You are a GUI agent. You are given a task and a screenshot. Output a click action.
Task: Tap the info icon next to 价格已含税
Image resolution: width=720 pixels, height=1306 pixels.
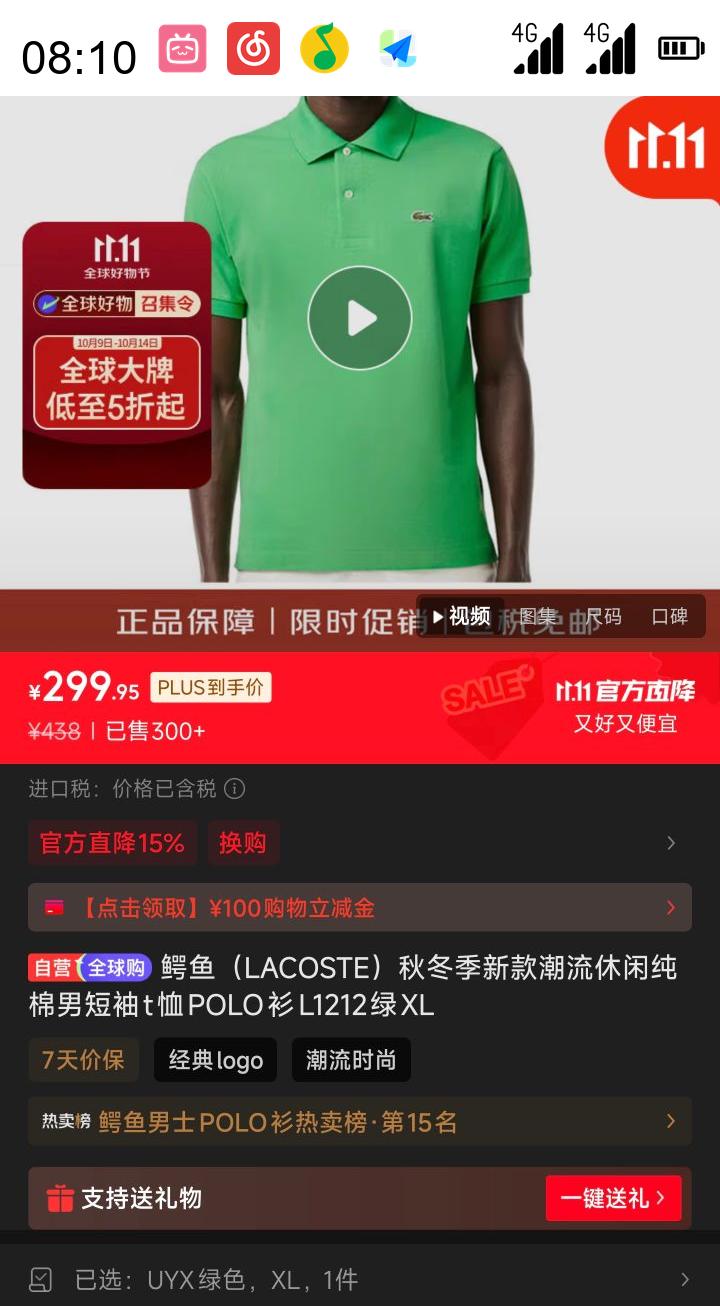click(235, 789)
